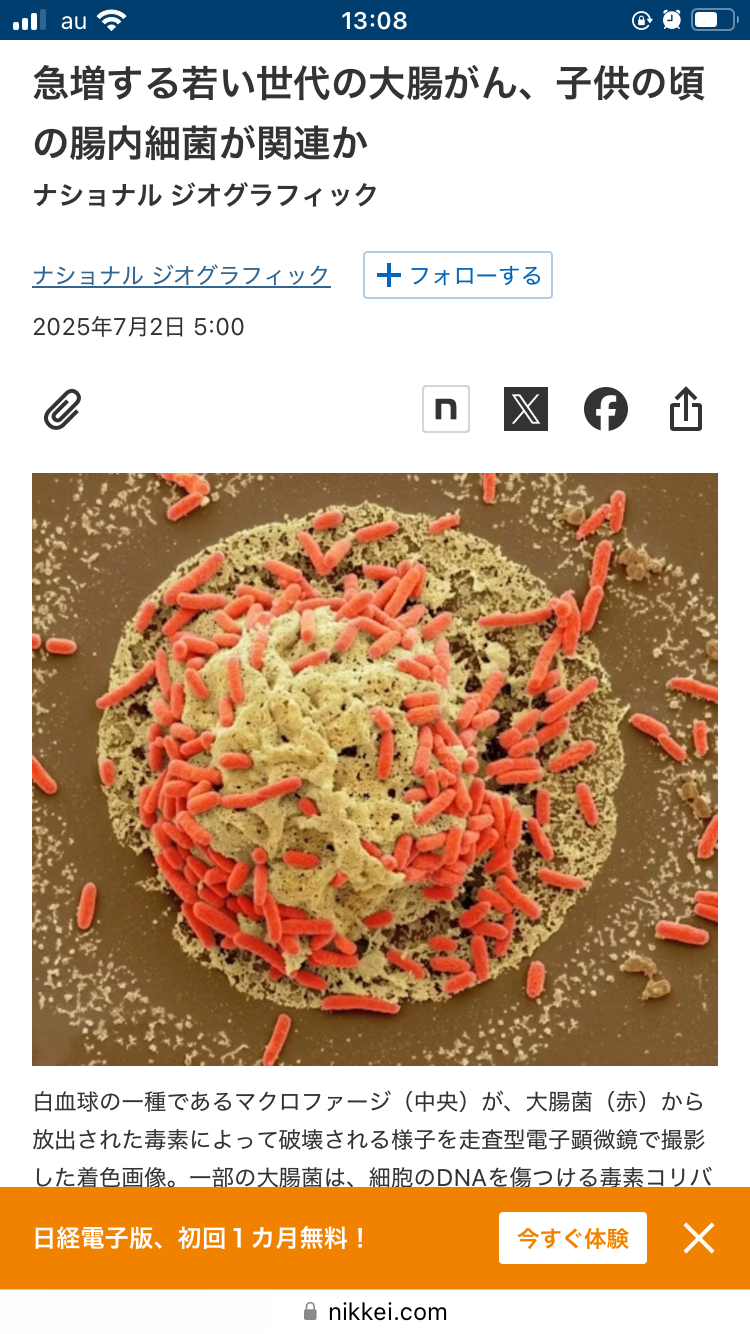This screenshot has width=750, height=1334.
Task: Save the article with the paperclip icon
Action: tap(63, 410)
